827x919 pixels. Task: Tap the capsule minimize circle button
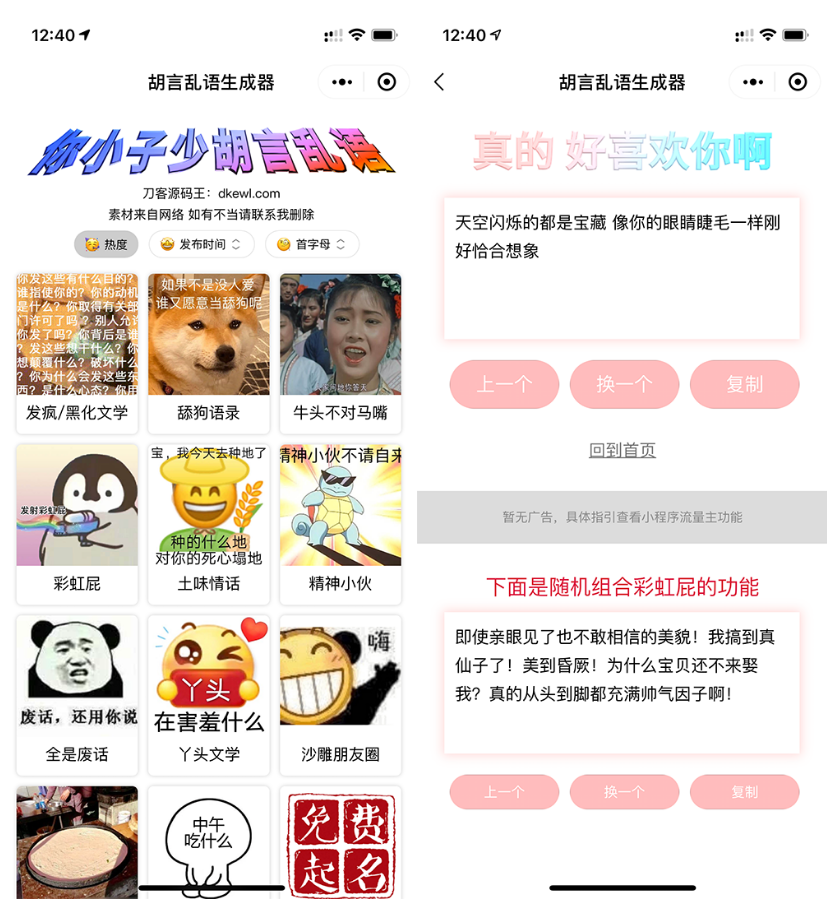(x=796, y=82)
